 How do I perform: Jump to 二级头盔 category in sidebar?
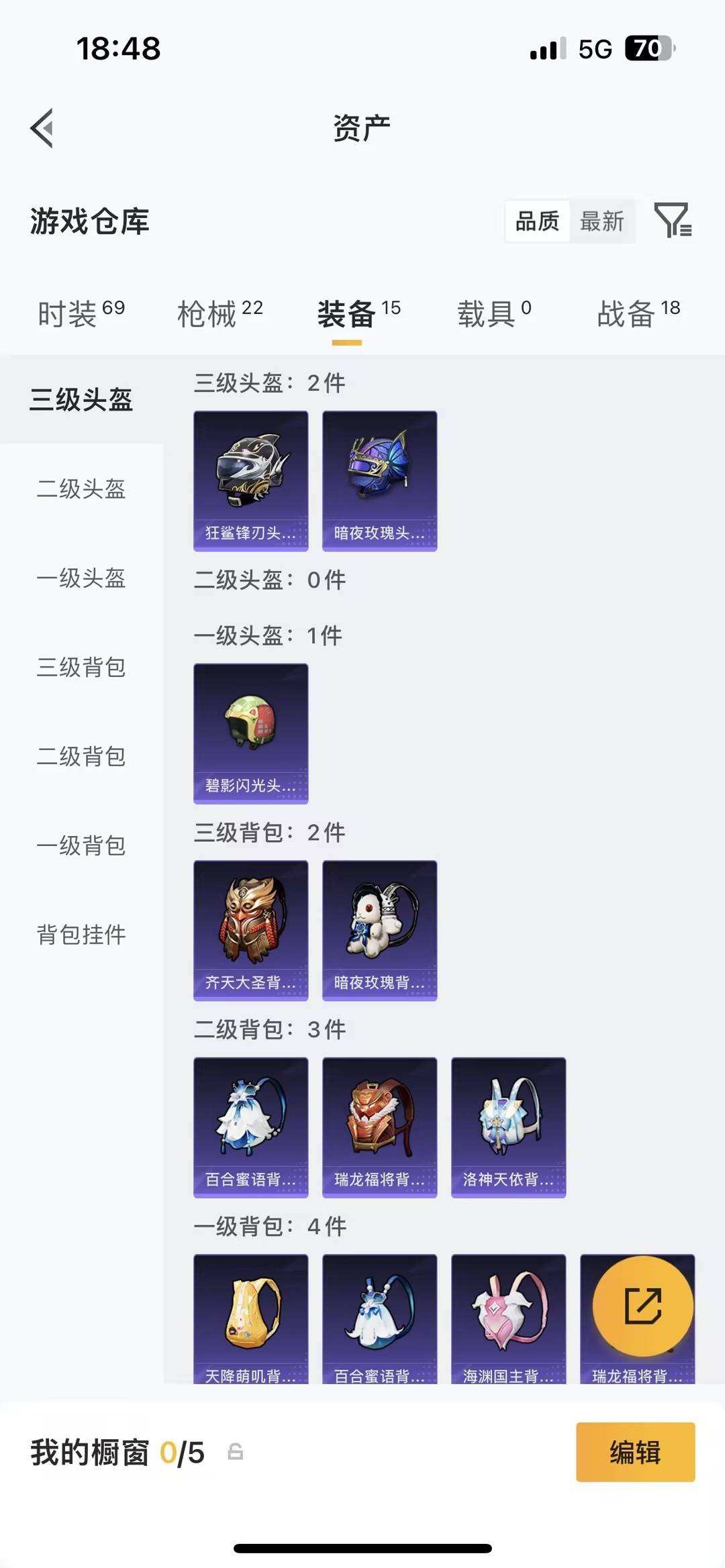pos(81,488)
